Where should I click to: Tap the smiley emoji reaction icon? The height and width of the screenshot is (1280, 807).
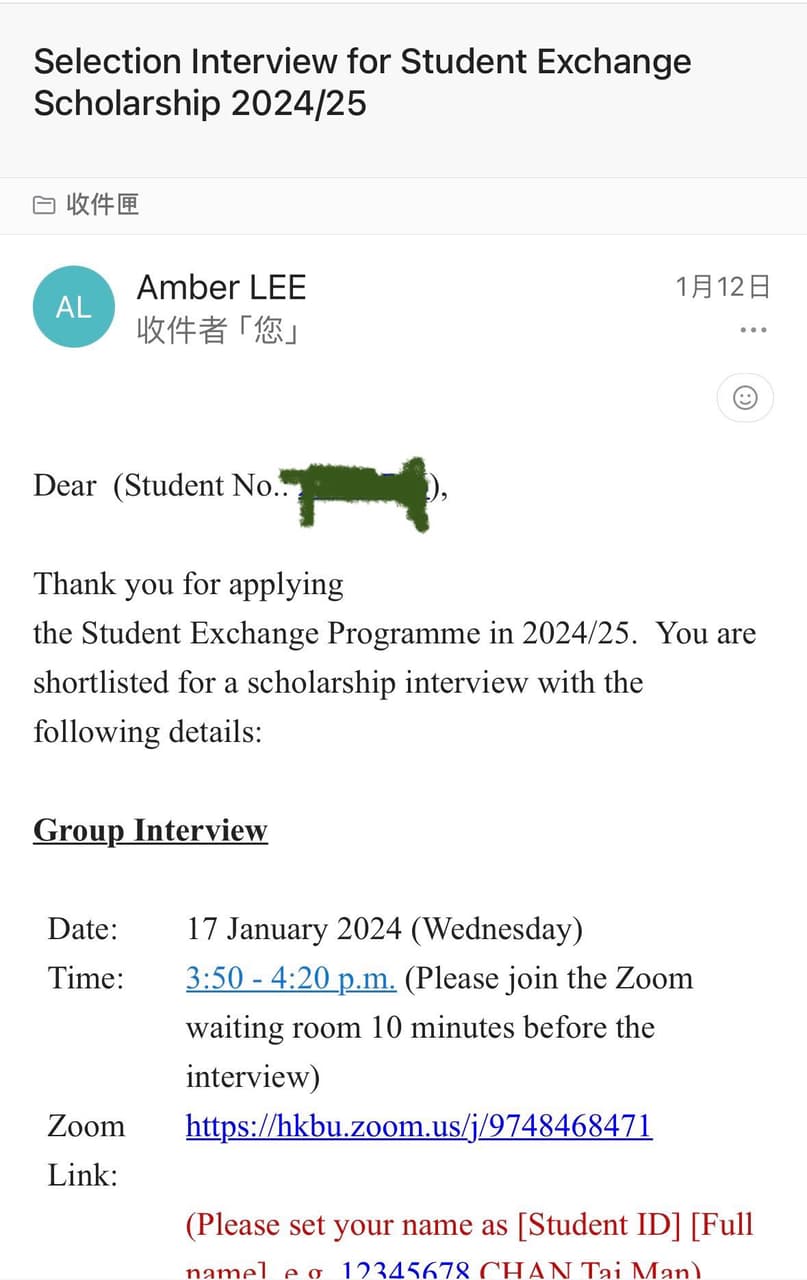coord(744,397)
